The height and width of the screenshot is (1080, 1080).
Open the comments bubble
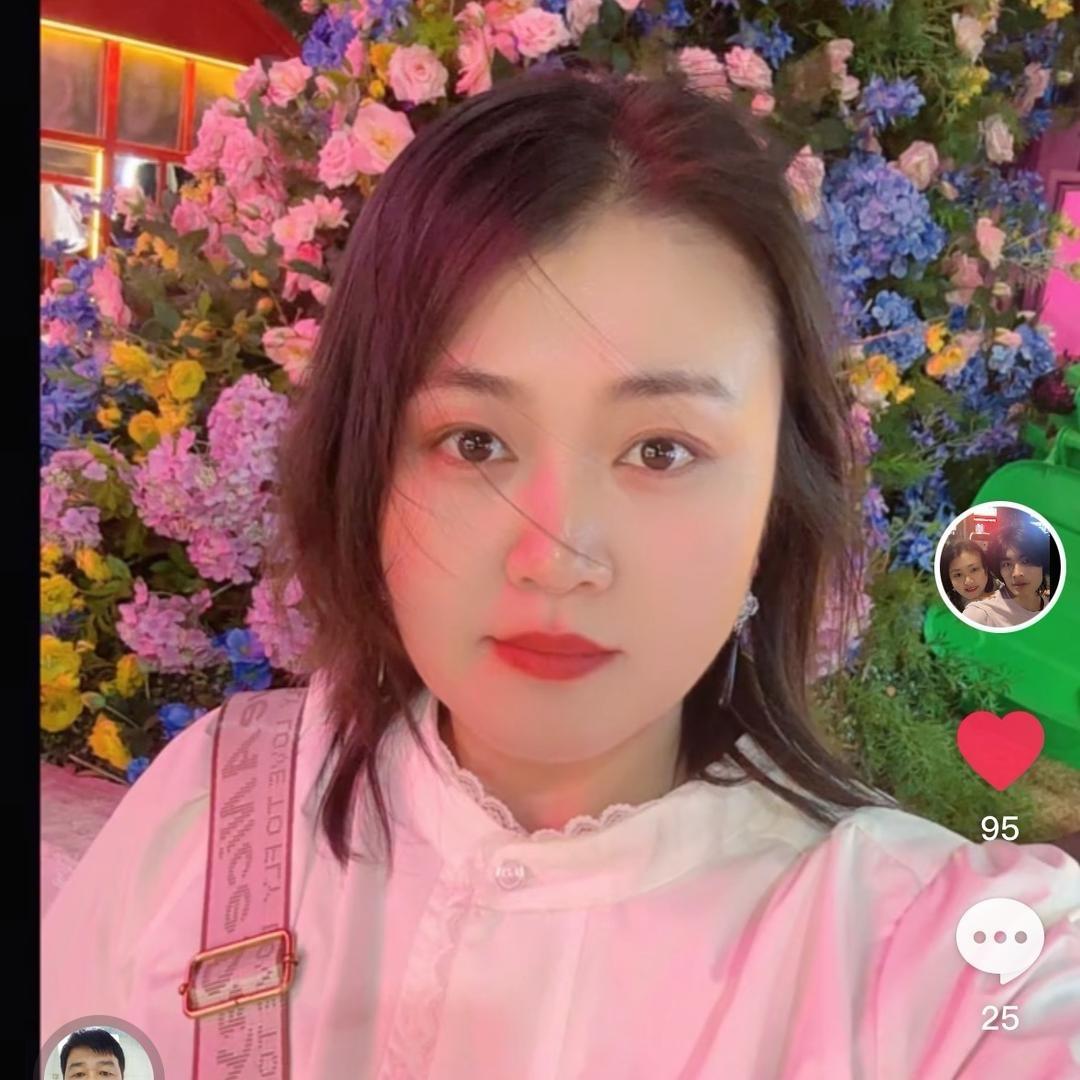click(1000, 940)
